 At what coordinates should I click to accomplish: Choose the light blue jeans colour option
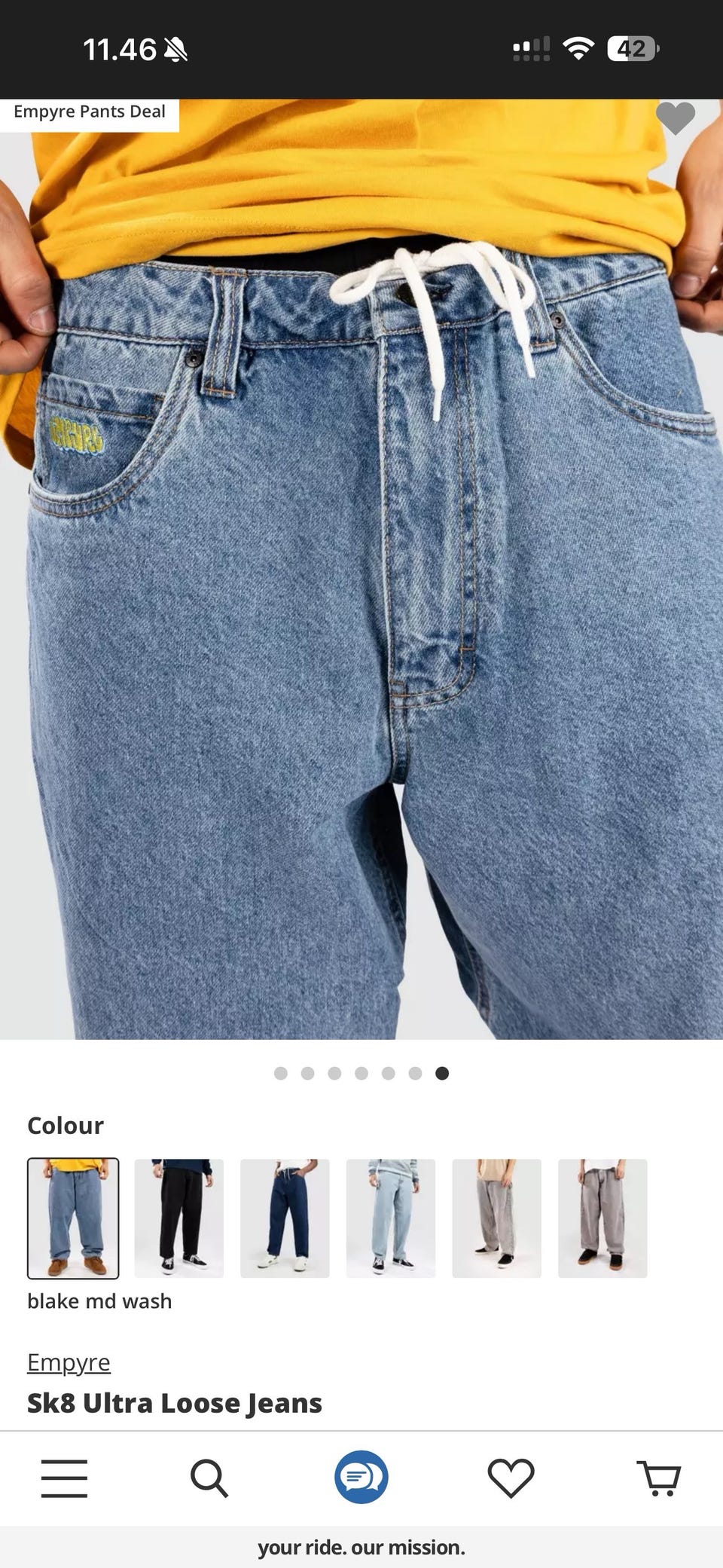391,1218
